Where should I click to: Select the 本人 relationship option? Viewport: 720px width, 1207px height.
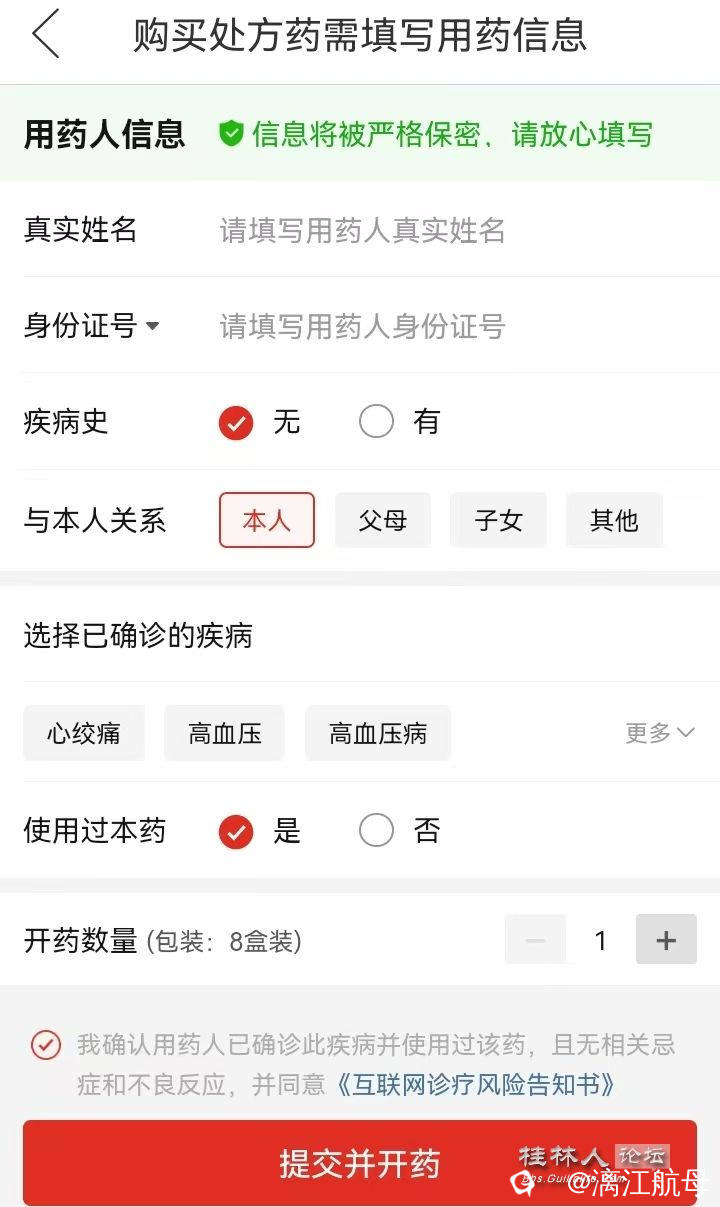266,520
